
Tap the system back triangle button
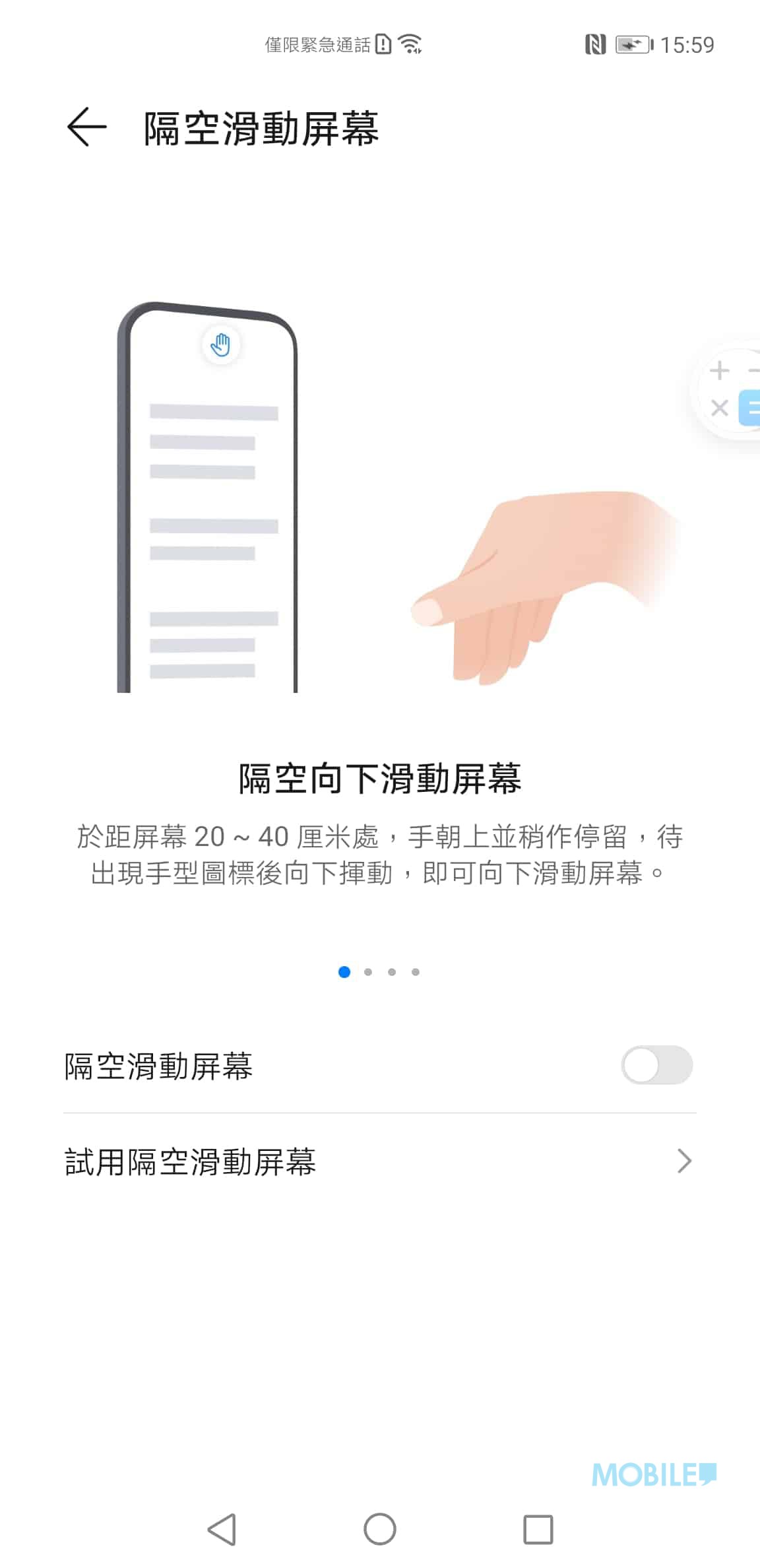click(222, 1529)
